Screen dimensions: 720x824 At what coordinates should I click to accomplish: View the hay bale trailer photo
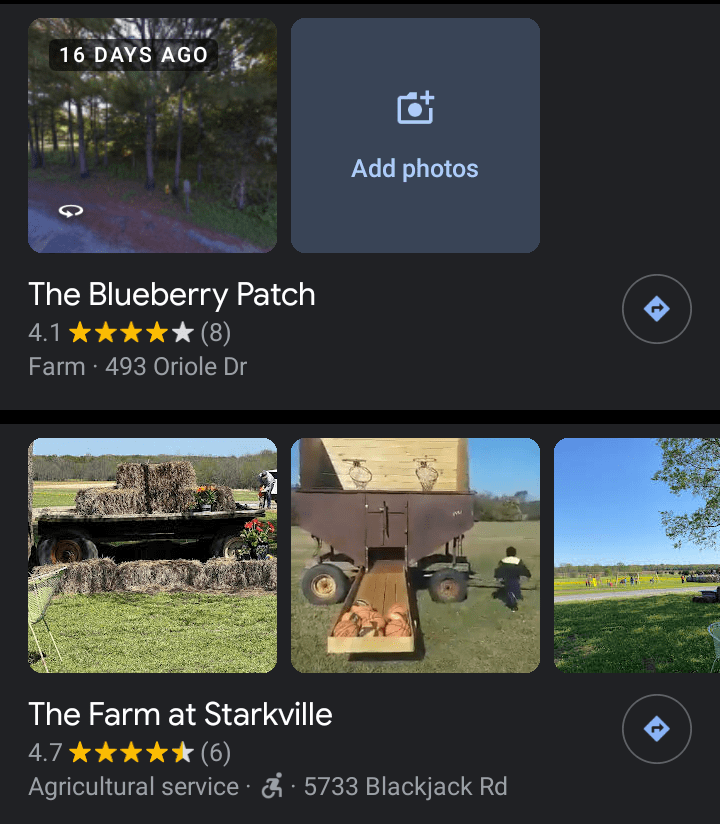152,555
